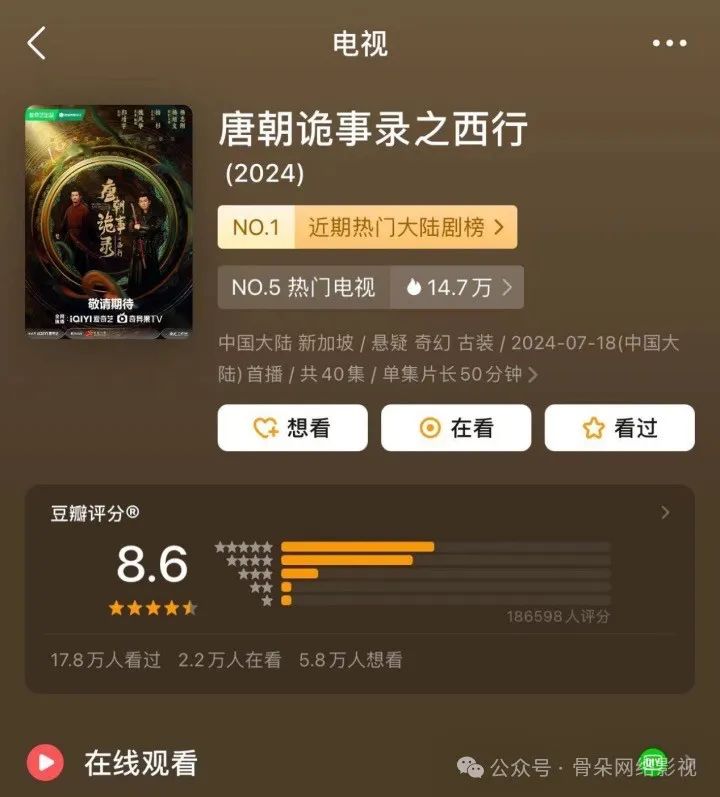Screen dimensions: 720x797
Task: Mark the show as 看过
Action: pyautogui.click(x=619, y=428)
